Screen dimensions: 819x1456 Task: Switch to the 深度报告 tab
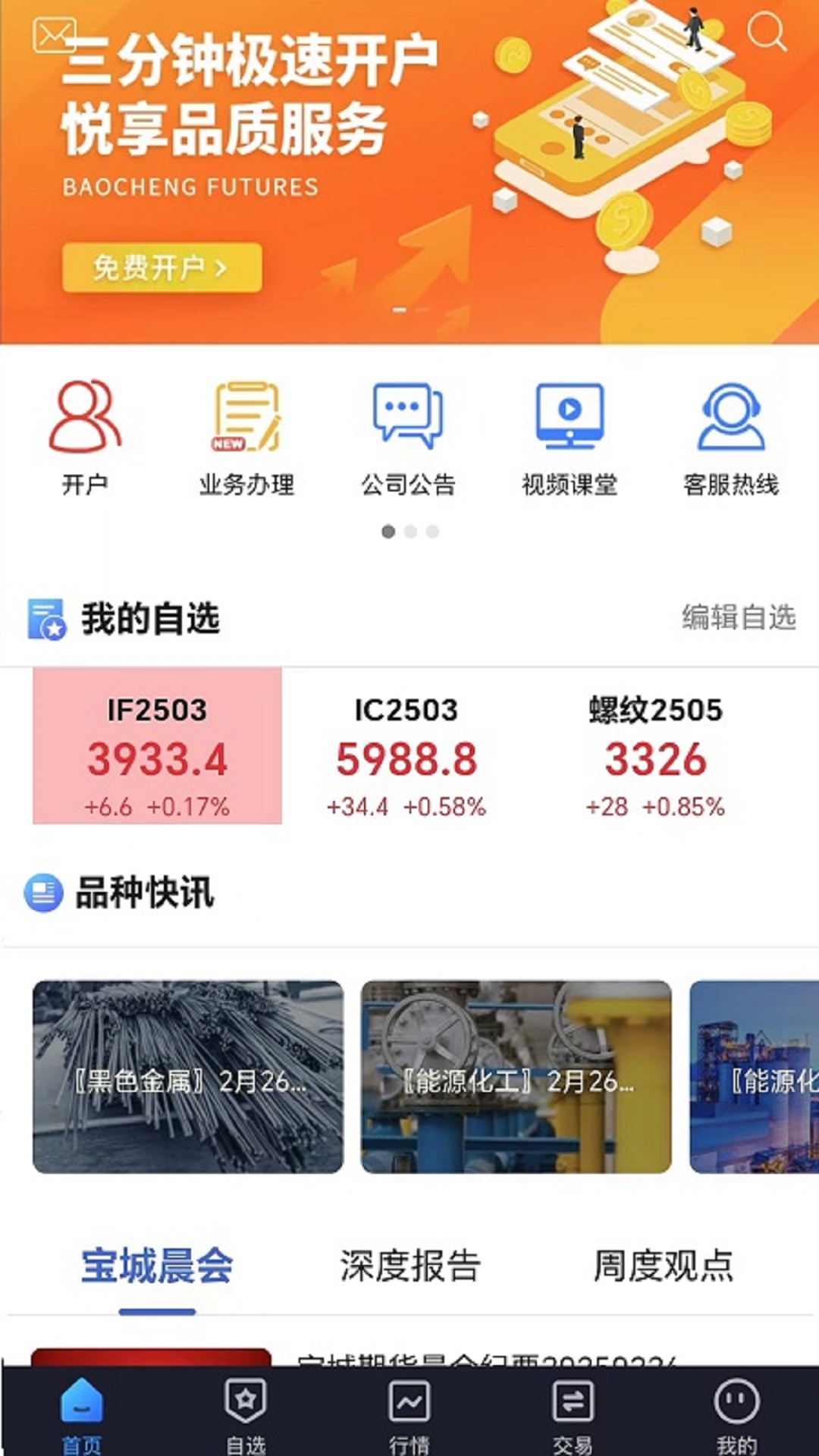point(409,1266)
